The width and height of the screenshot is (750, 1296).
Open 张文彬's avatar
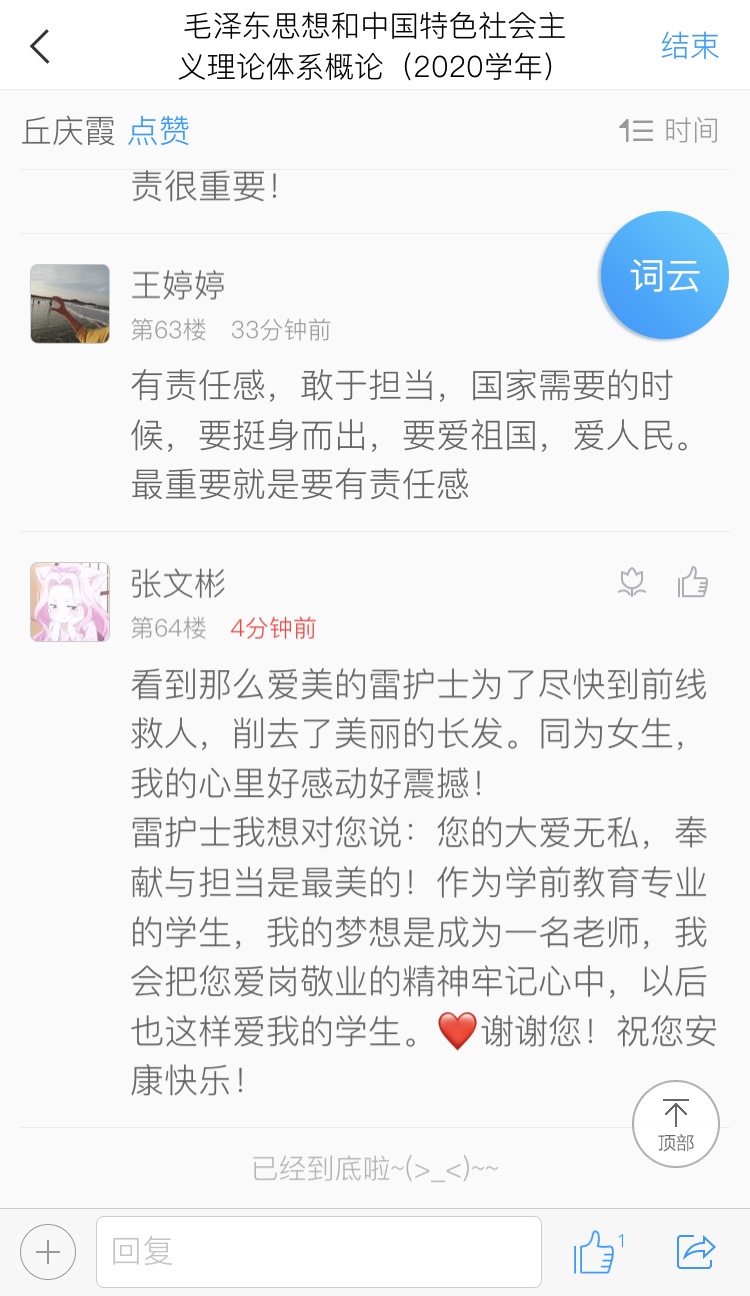(x=69, y=601)
